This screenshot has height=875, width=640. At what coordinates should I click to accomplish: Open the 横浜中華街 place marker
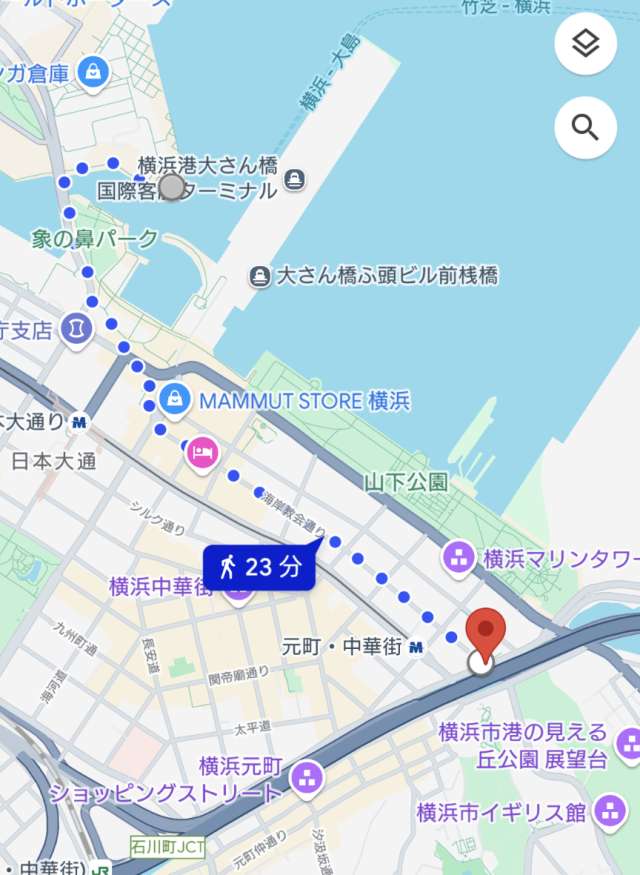click(238, 590)
